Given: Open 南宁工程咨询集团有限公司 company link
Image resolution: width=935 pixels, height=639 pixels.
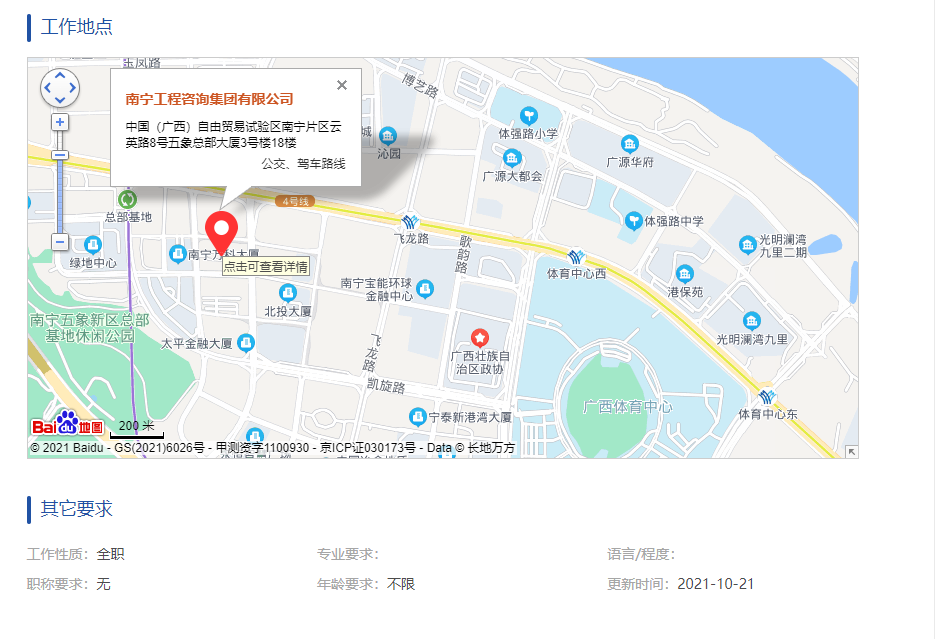Looking at the screenshot, I should pyautogui.click(x=210, y=99).
